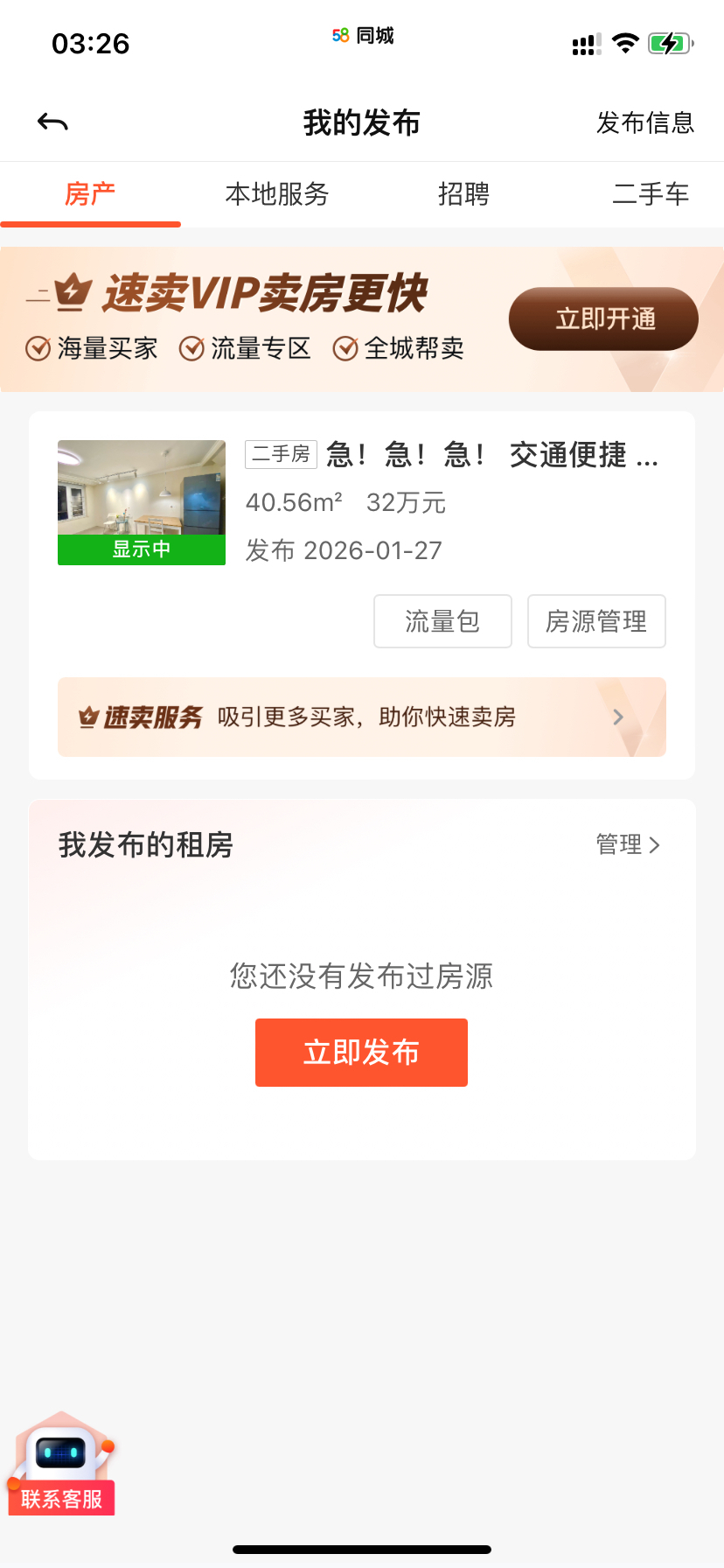Switch to the 招聘 tab

point(463,193)
